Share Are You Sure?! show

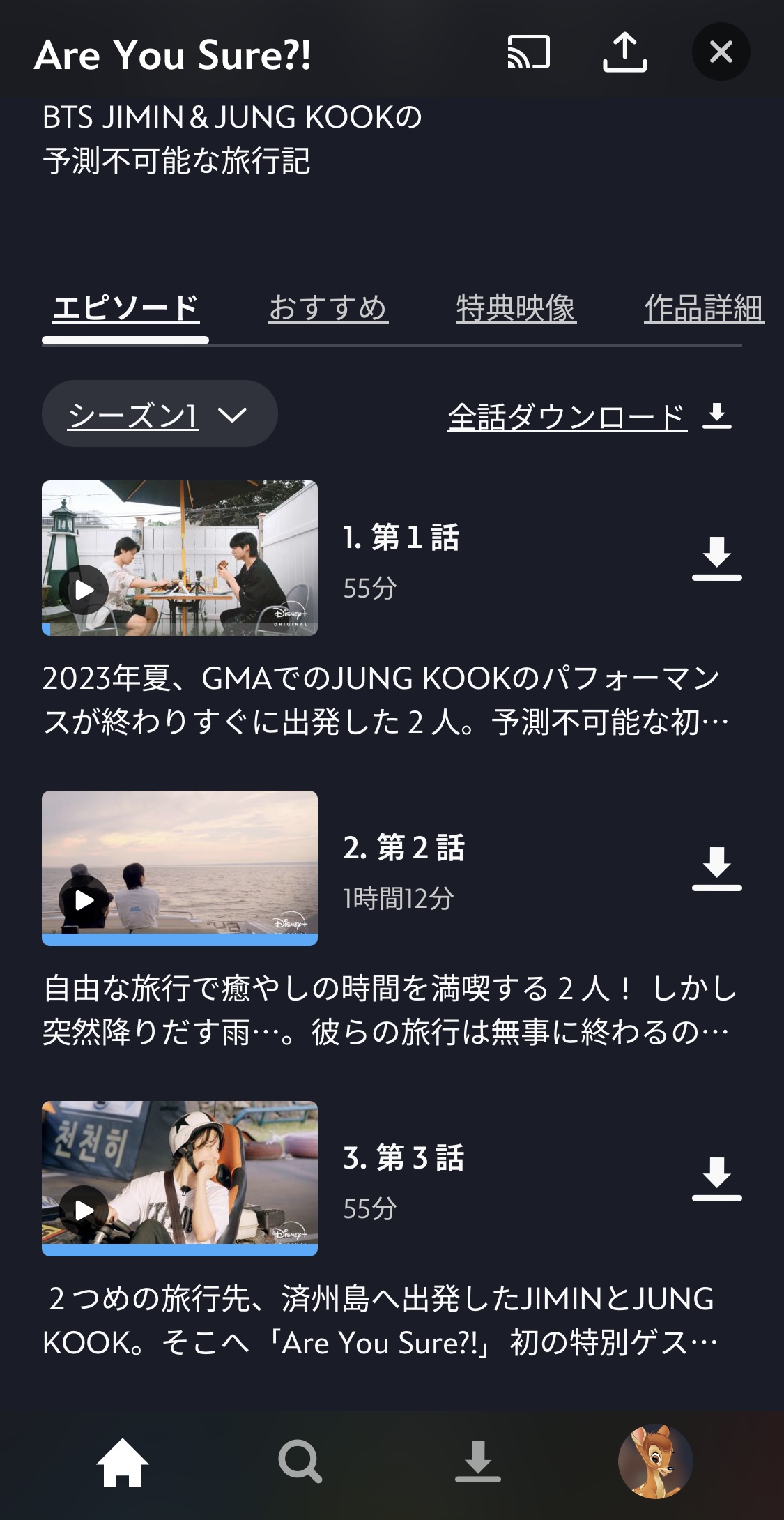tap(624, 52)
